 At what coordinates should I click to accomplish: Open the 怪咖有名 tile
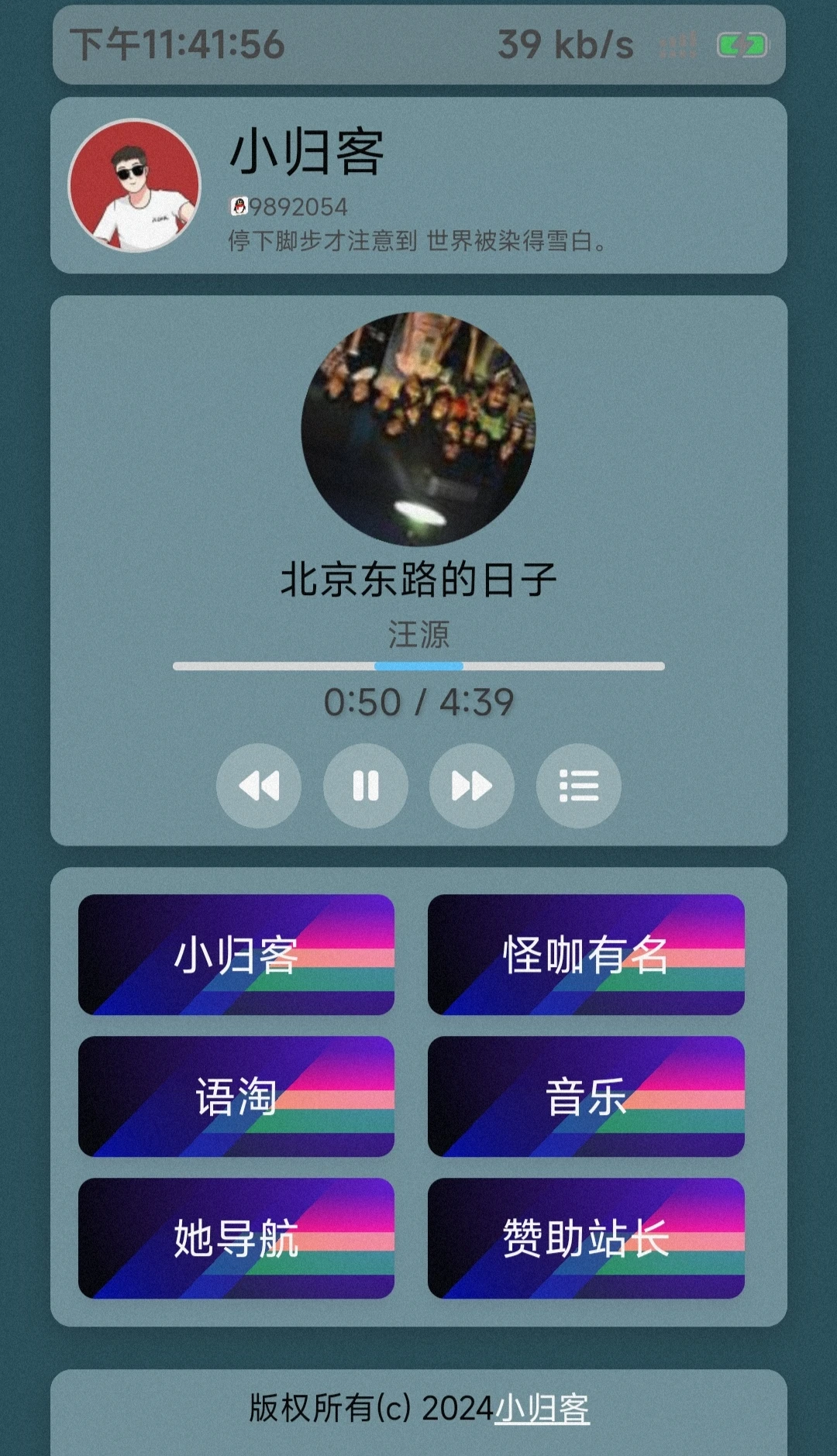point(586,955)
